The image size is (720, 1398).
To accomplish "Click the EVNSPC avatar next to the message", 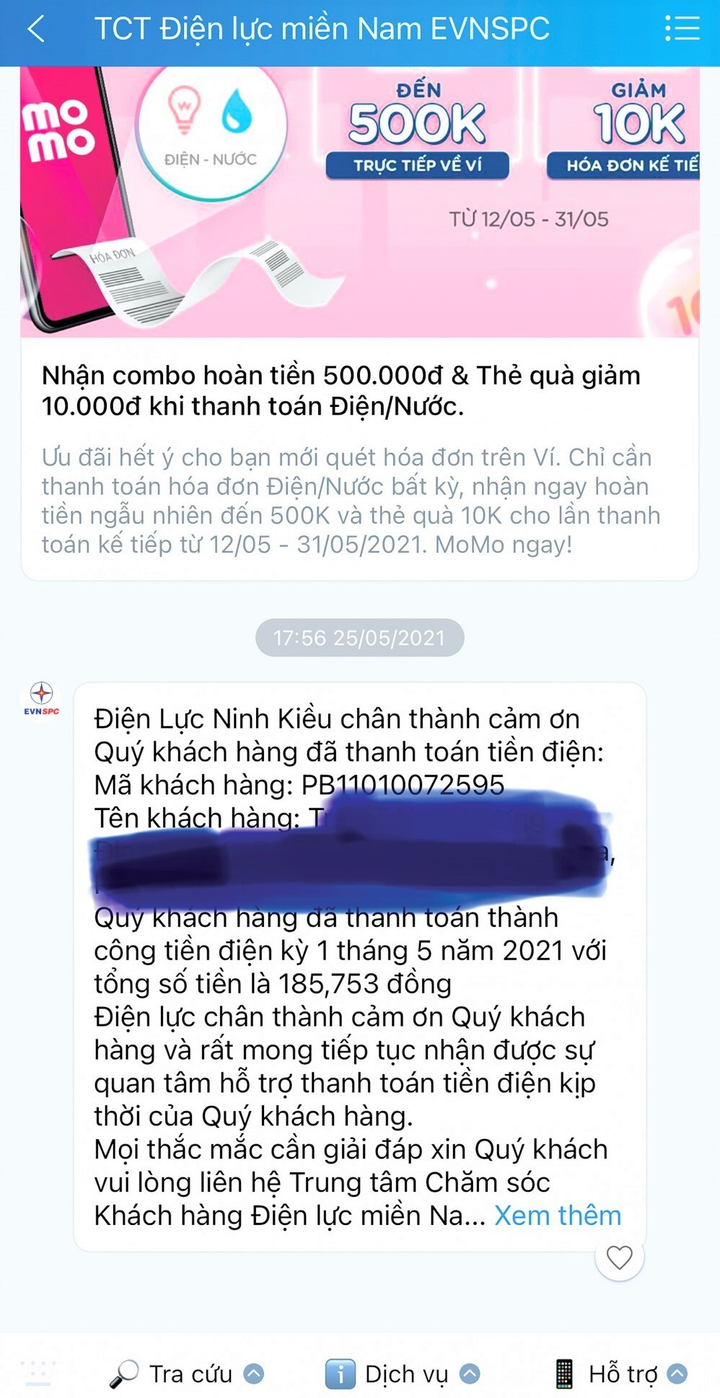I will (x=40, y=697).
